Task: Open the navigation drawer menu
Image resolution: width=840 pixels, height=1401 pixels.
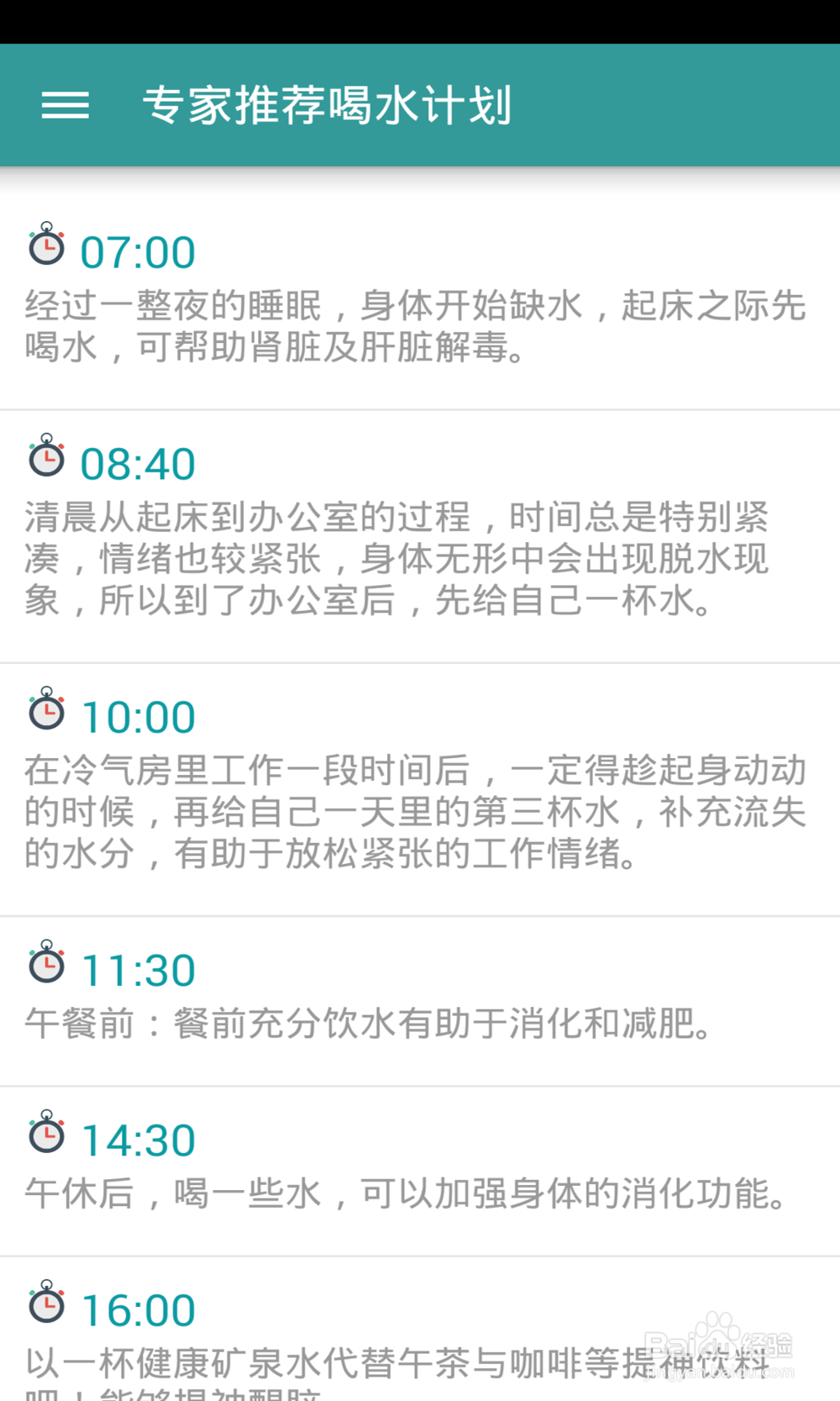Action: click(66, 105)
